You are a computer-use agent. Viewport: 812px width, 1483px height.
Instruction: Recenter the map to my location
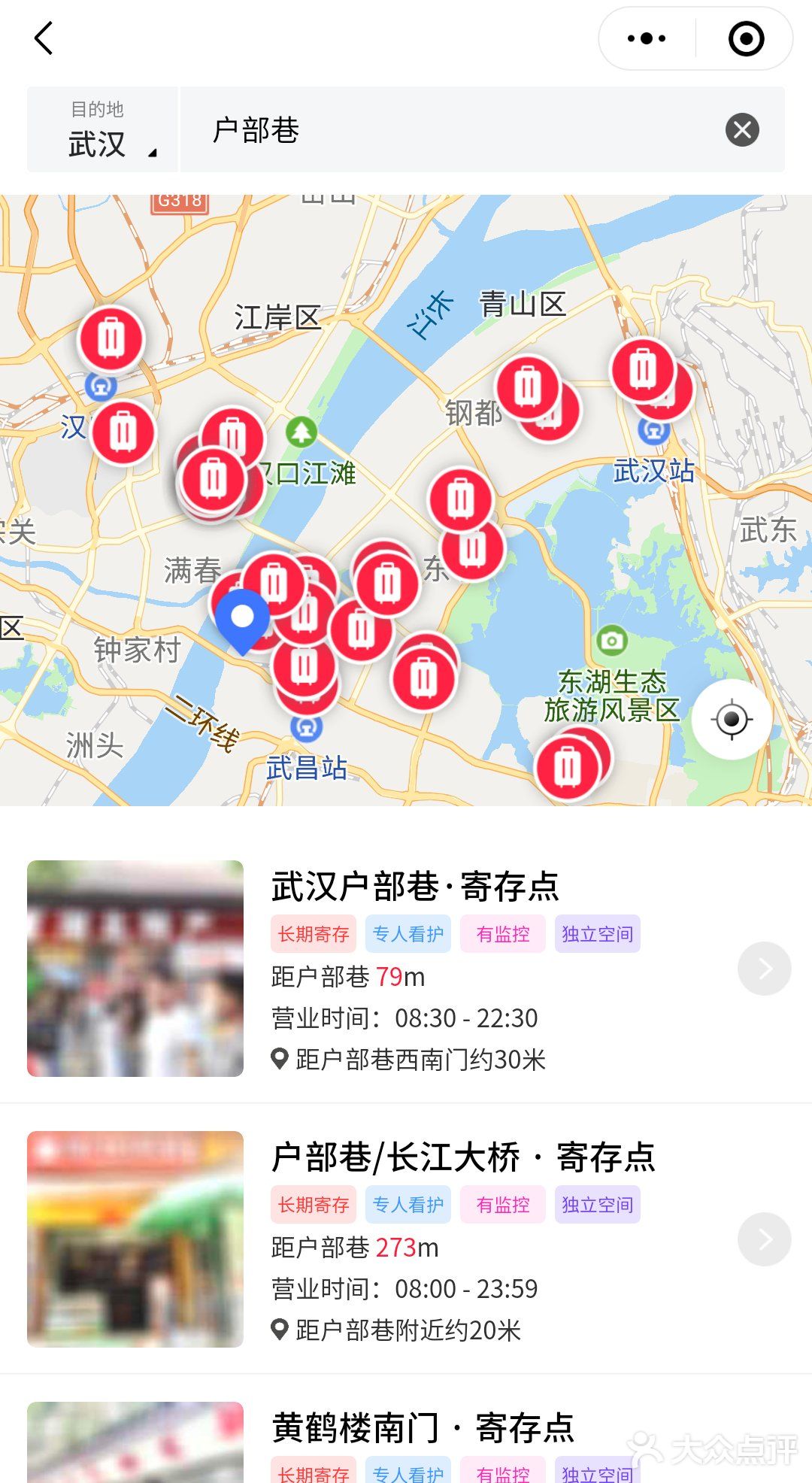pos(732,720)
